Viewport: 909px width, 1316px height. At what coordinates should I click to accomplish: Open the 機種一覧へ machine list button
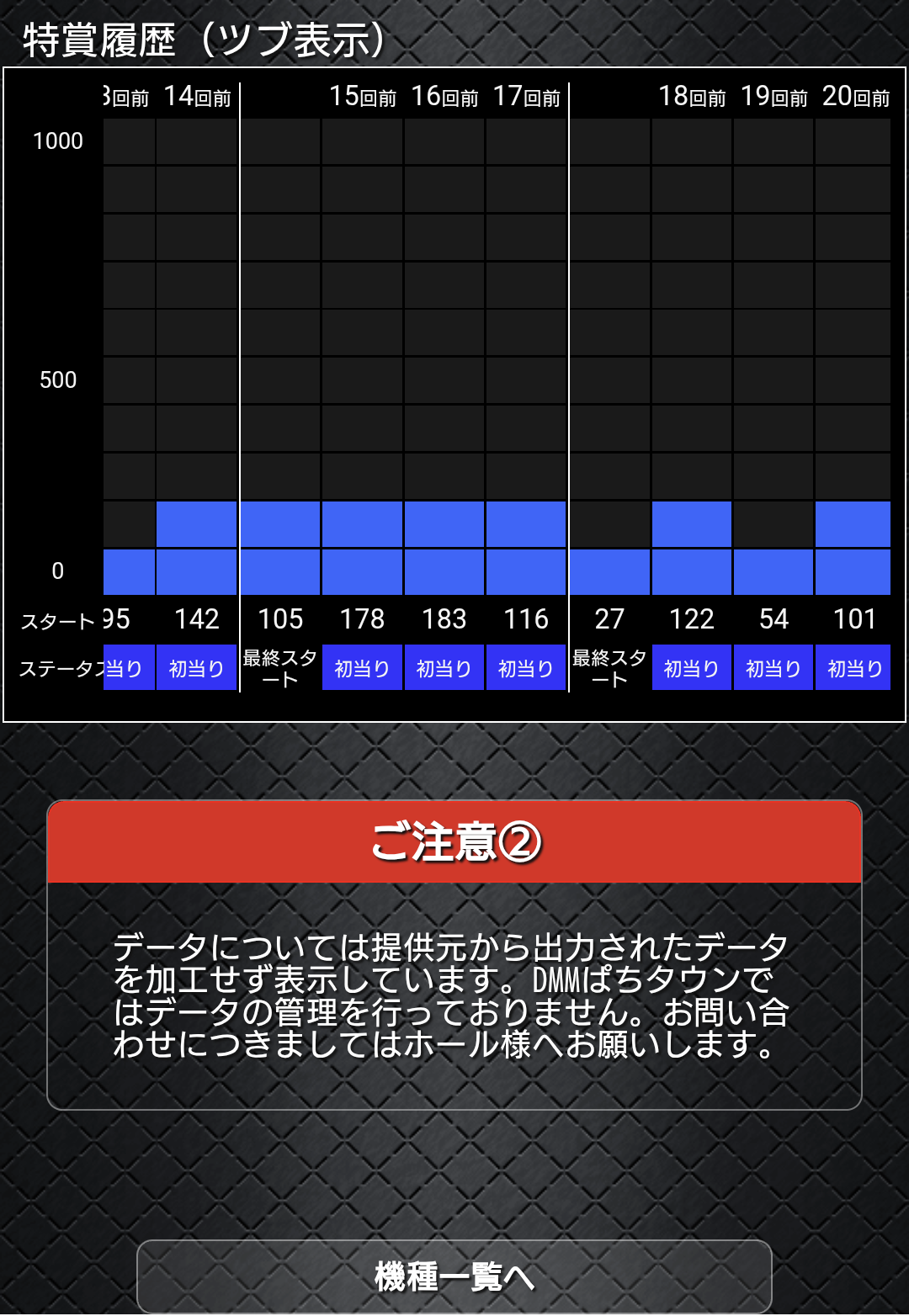tap(454, 1276)
